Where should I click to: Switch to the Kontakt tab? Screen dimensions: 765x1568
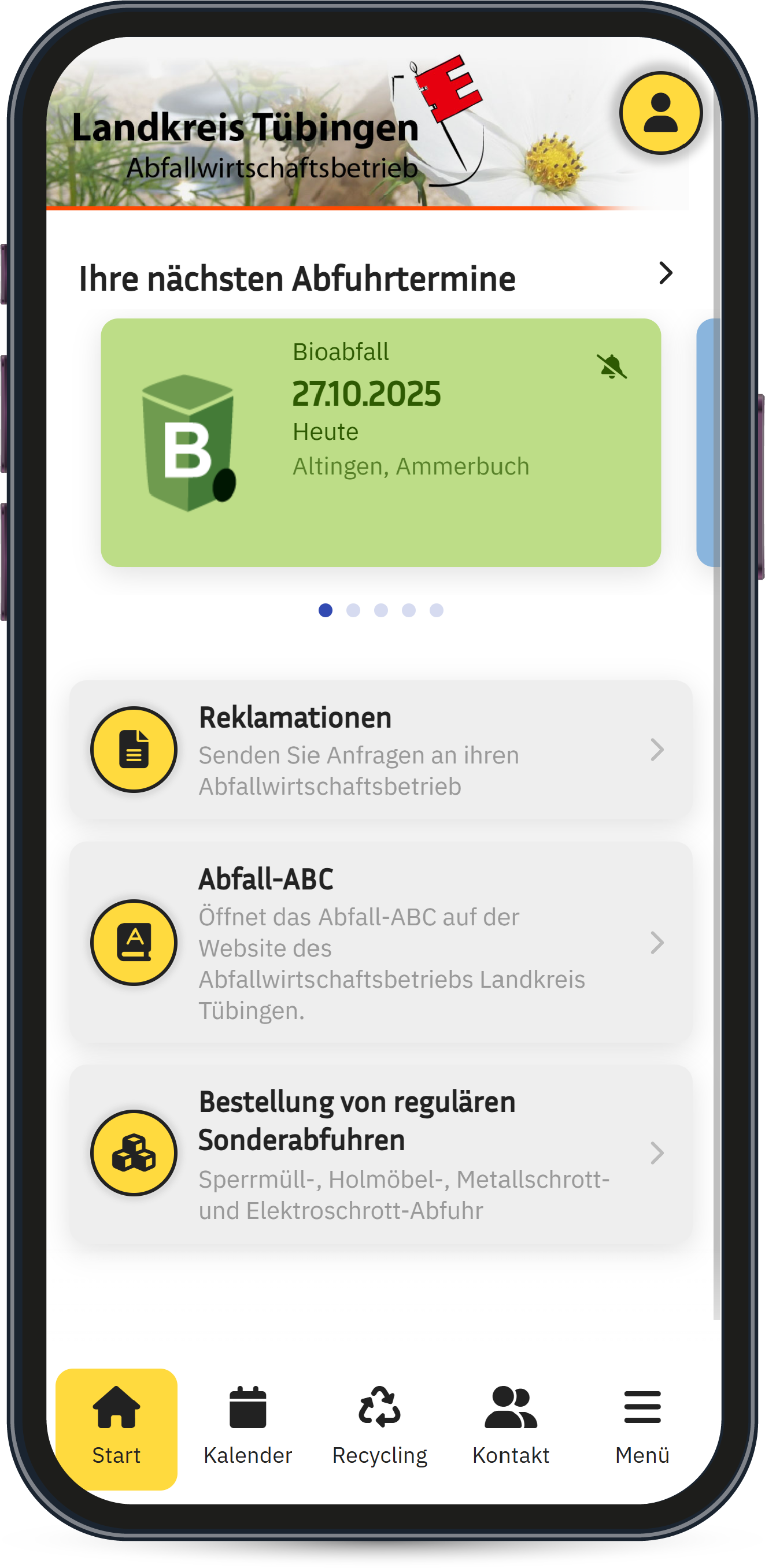click(511, 1428)
